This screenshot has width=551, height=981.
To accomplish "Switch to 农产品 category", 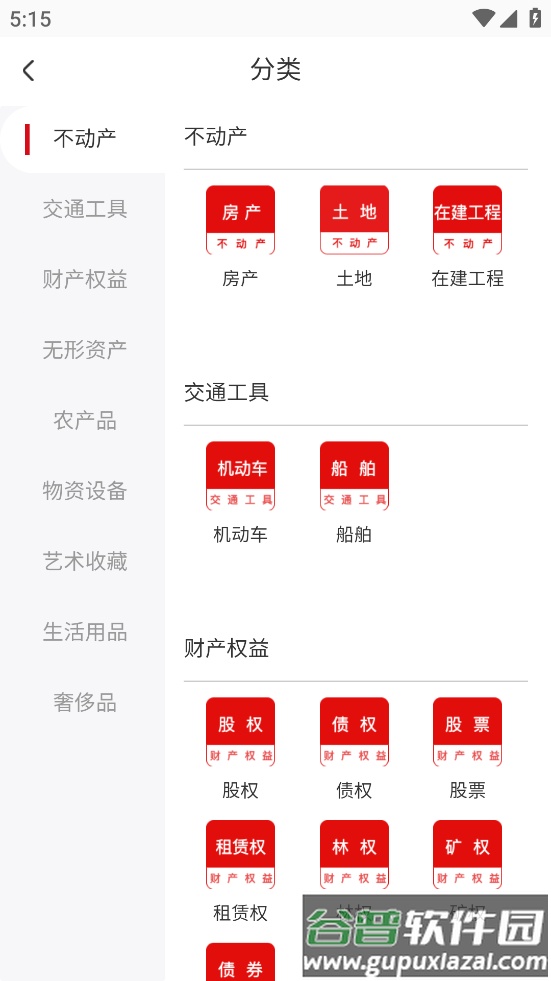I will tap(84, 420).
